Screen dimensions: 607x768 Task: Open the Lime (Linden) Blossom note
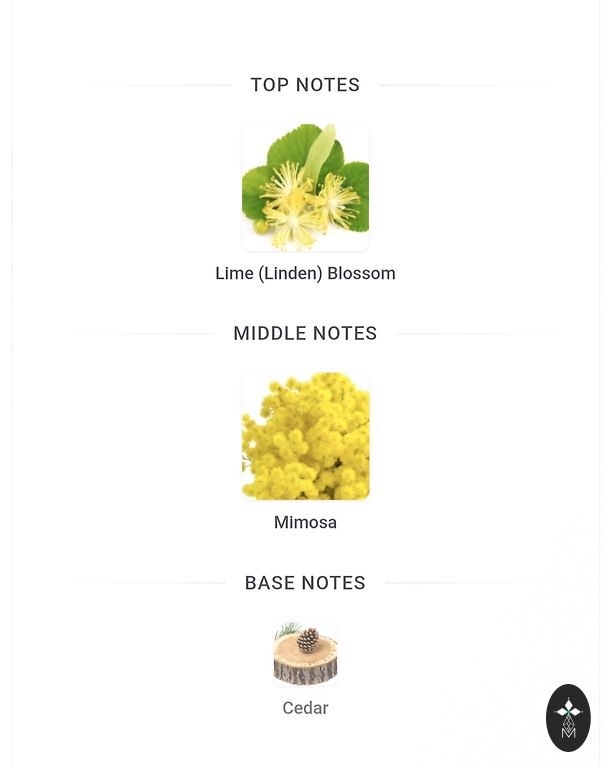point(305,188)
